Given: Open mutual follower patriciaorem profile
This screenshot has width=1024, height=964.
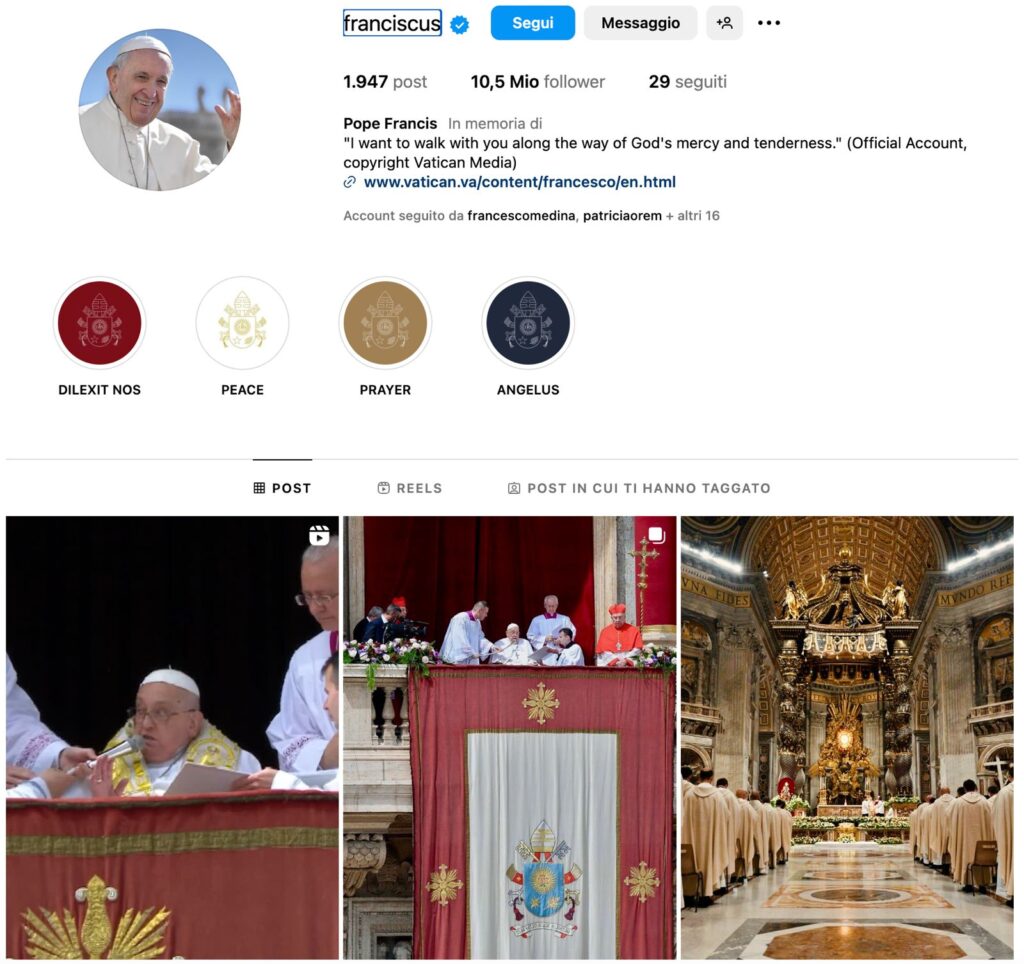Looking at the screenshot, I should pos(622,215).
